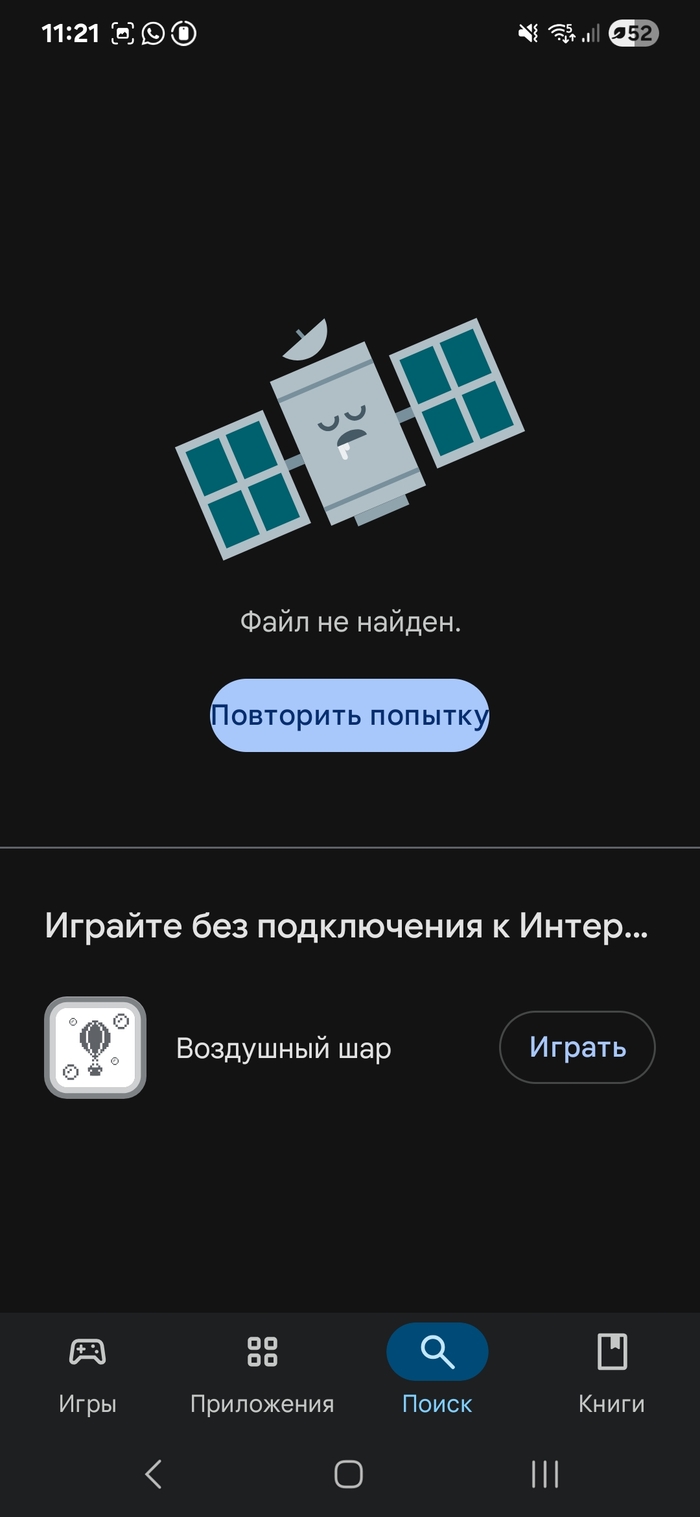
Task: Select the Поиск tab
Action: click(437, 1373)
